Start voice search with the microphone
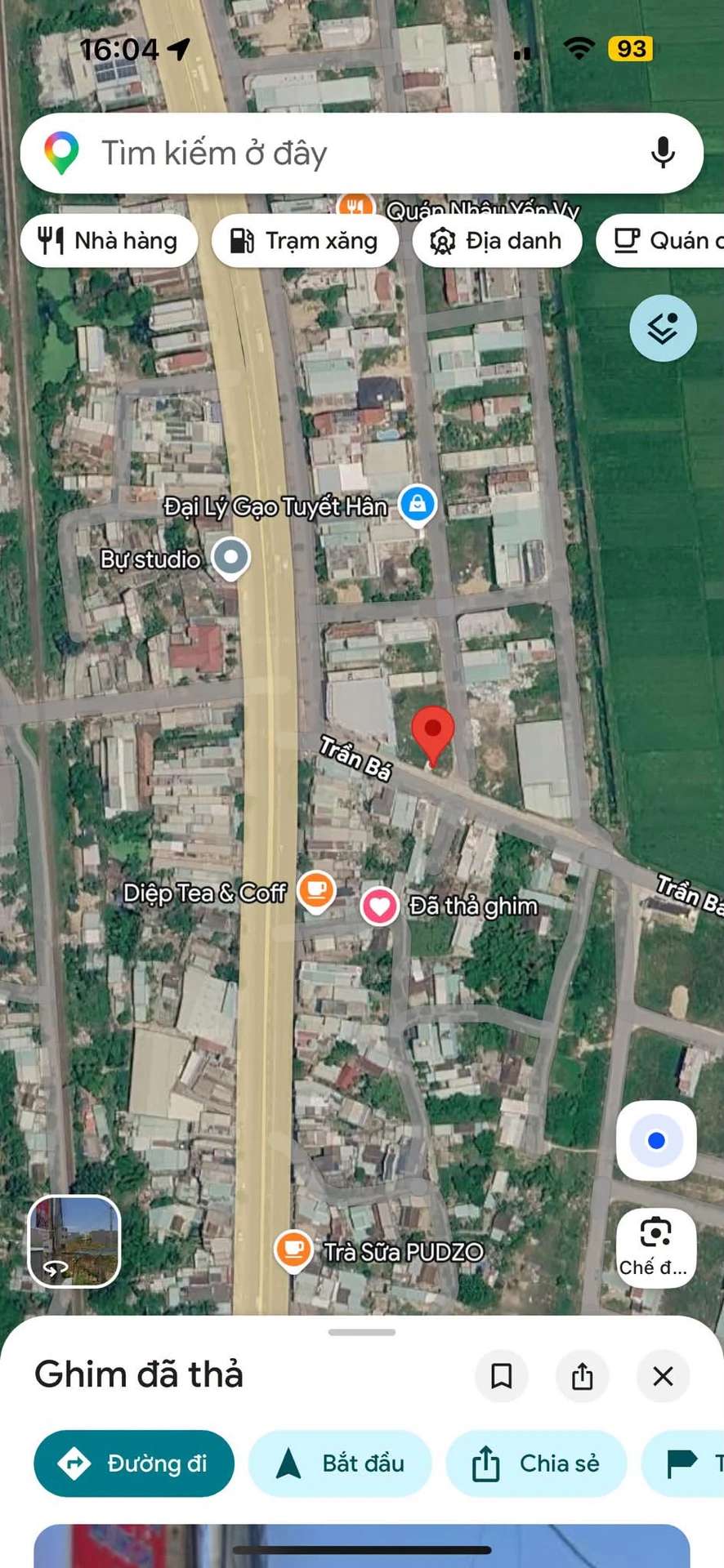724x1568 pixels. (663, 153)
